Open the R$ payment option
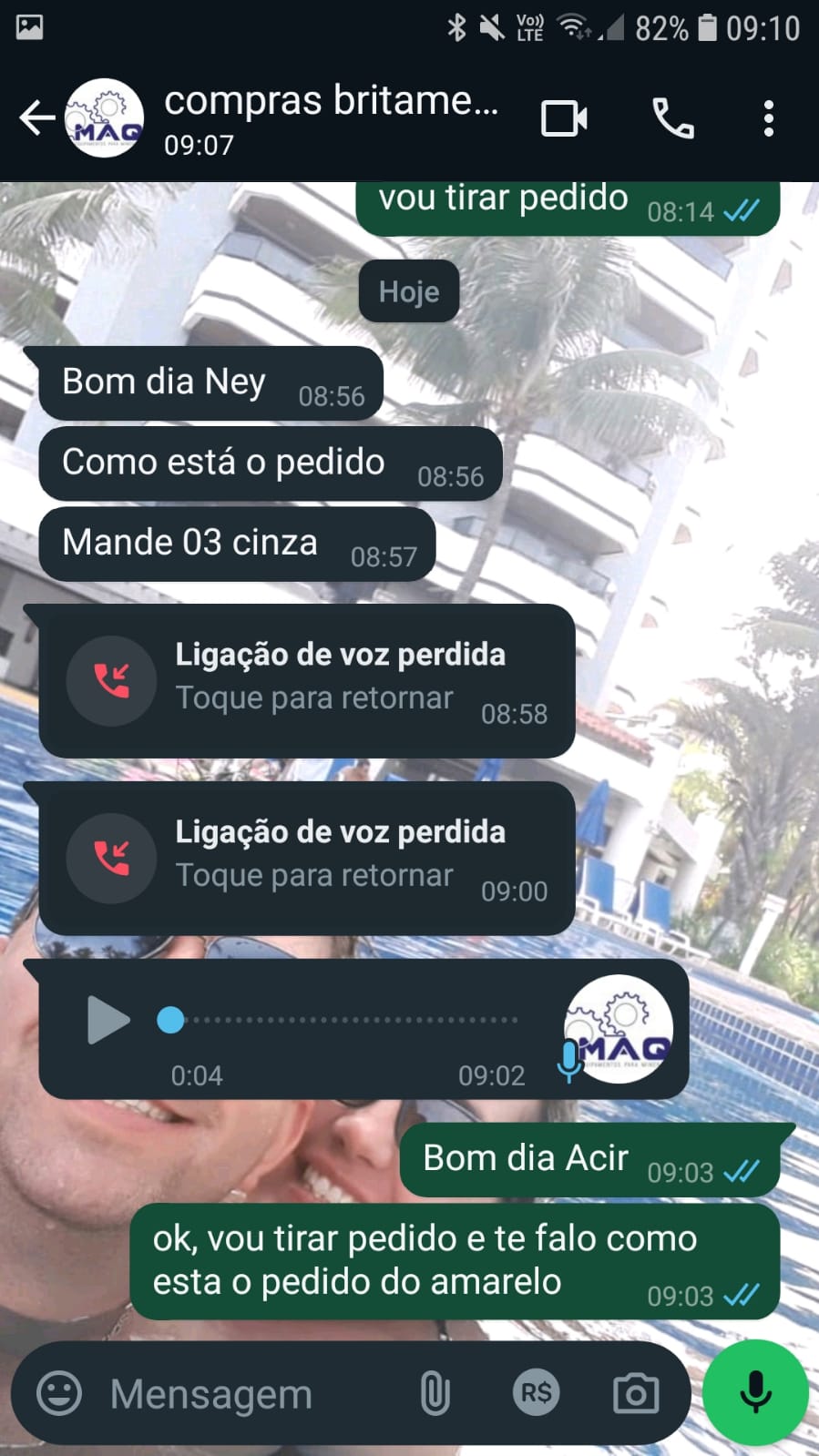 click(536, 1393)
